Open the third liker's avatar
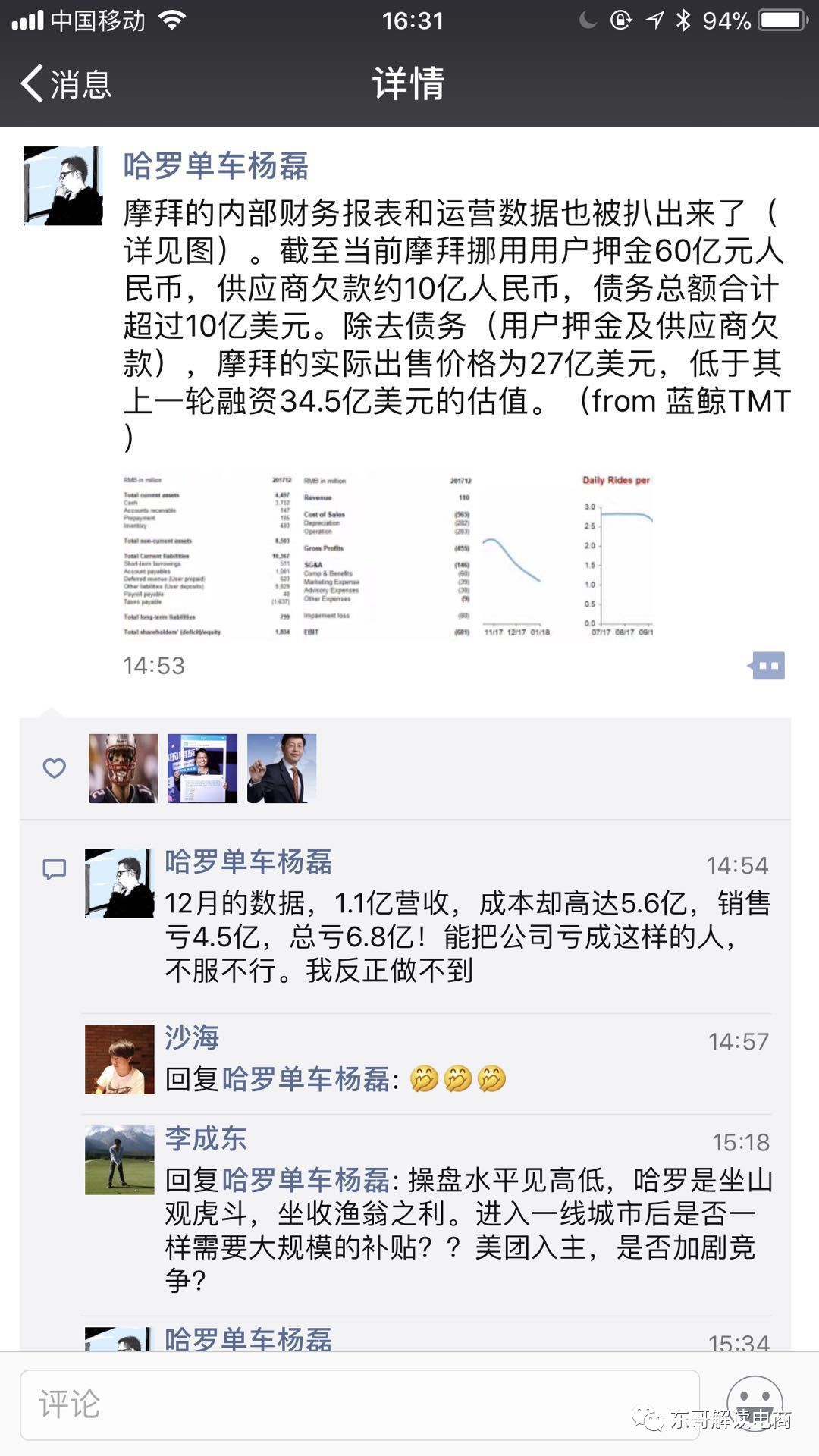 pos(281,768)
